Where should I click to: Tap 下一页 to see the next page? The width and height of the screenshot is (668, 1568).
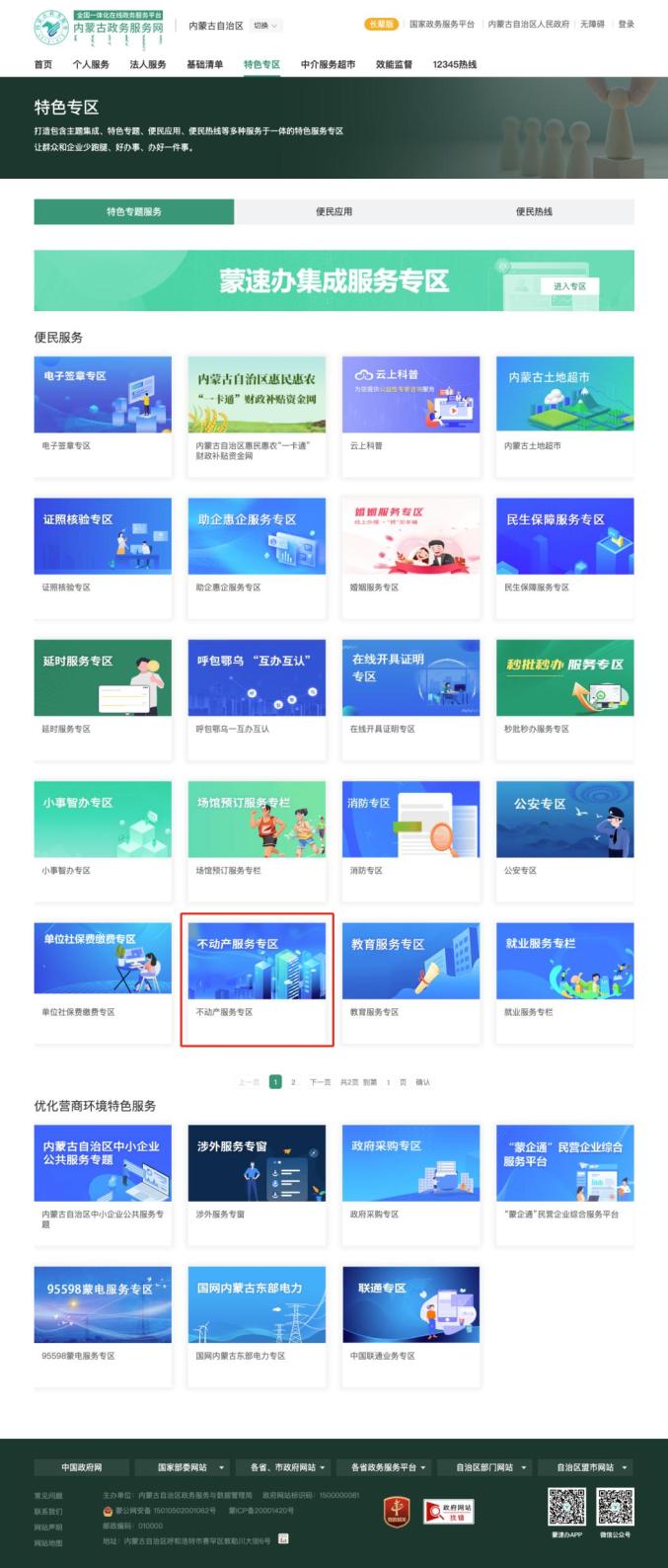point(320,1082)
